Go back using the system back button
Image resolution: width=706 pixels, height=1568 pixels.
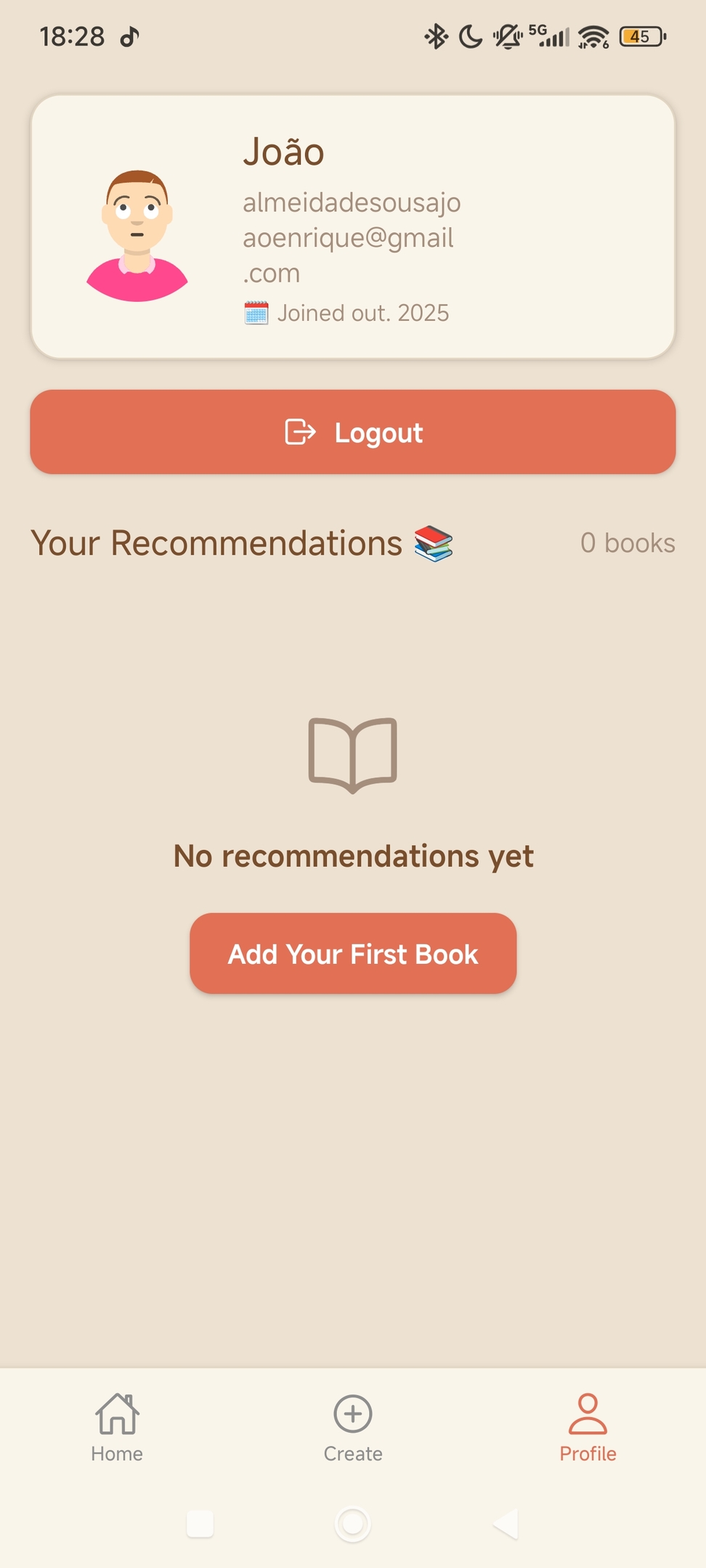click(x=506, y=1523)
